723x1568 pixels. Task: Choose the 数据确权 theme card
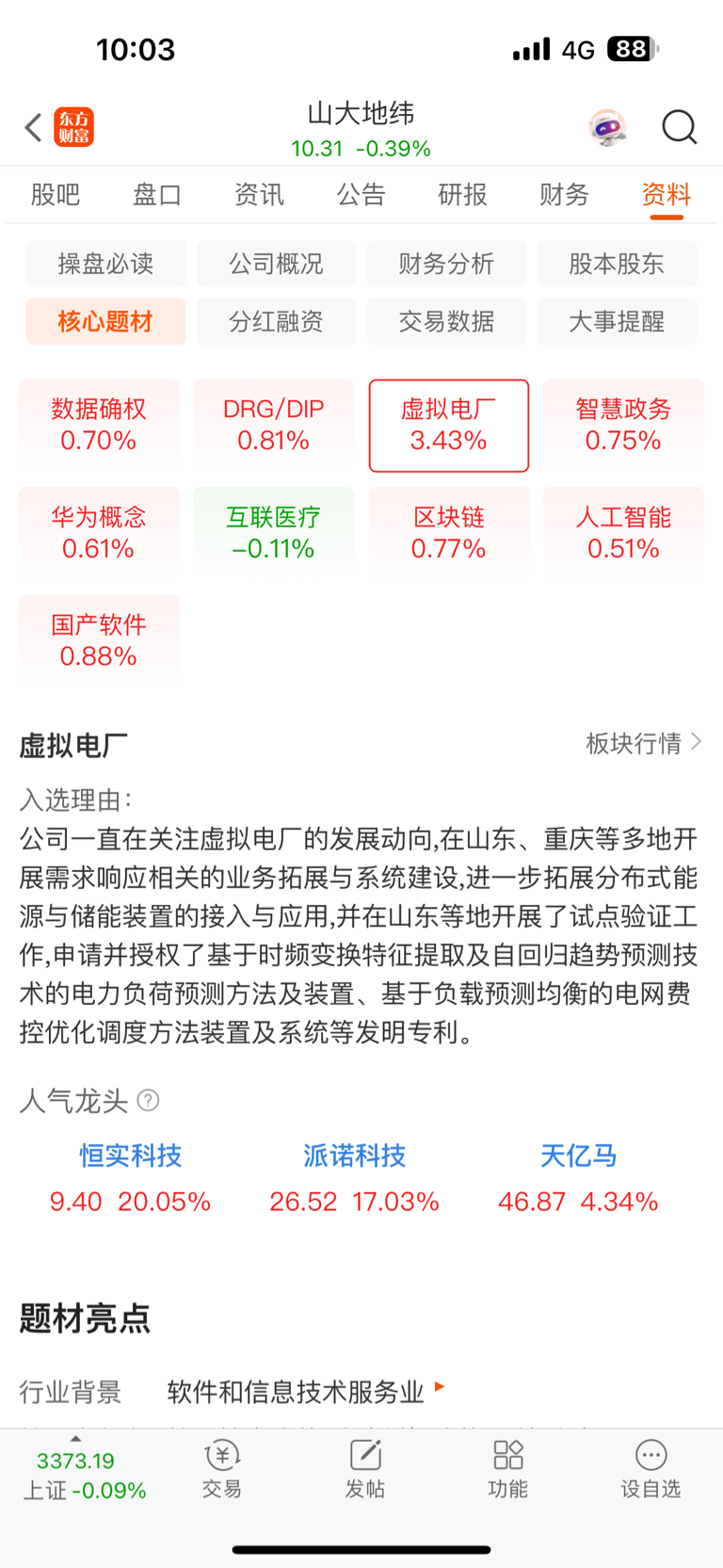point(99,425)
